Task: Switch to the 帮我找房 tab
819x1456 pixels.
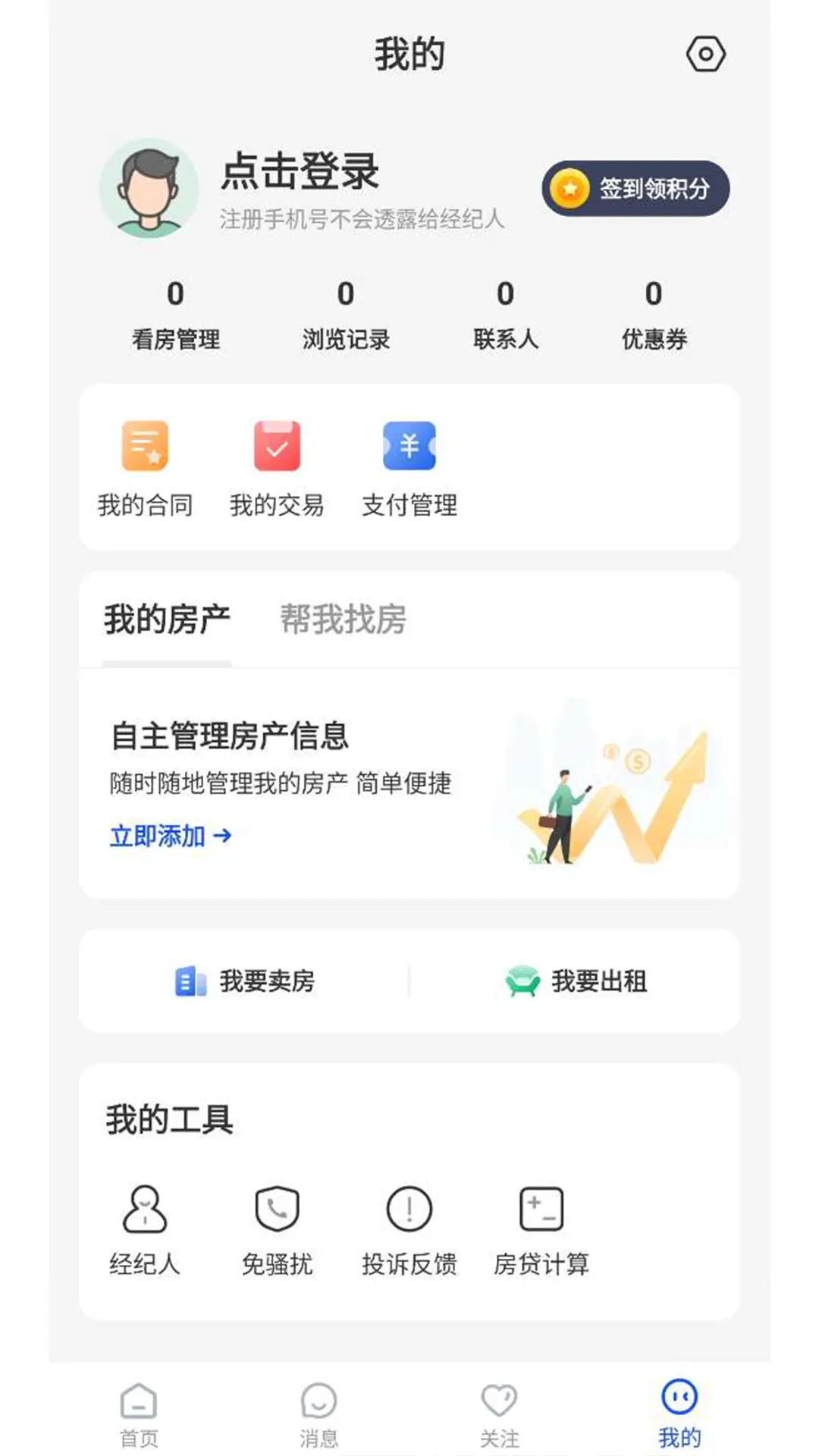Action: click(344, 620)
